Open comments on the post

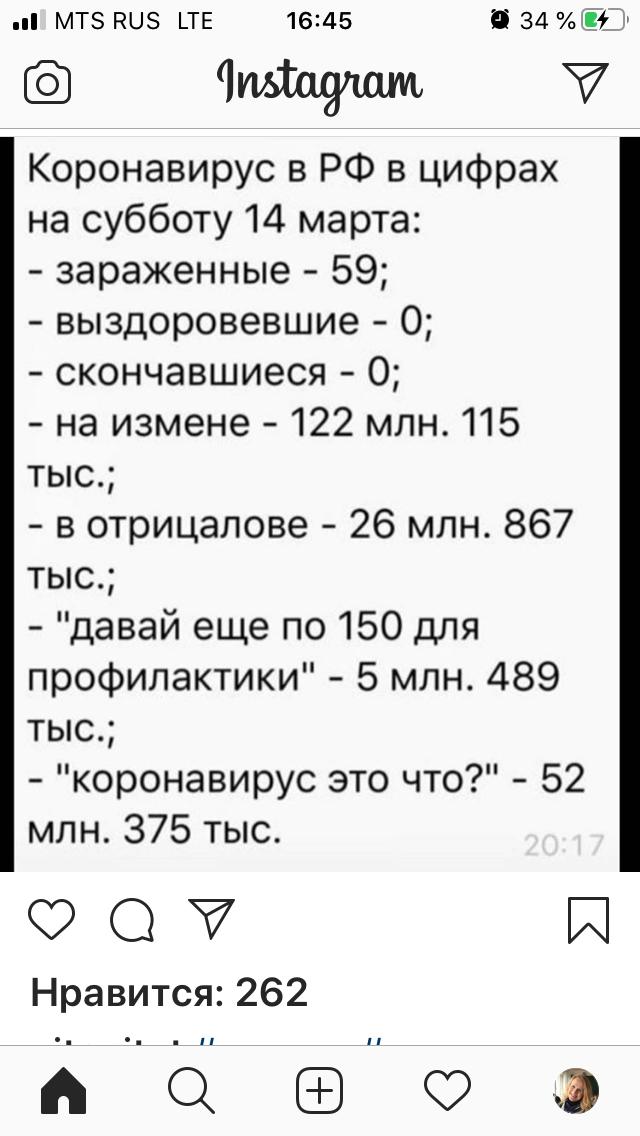point(132,920)
